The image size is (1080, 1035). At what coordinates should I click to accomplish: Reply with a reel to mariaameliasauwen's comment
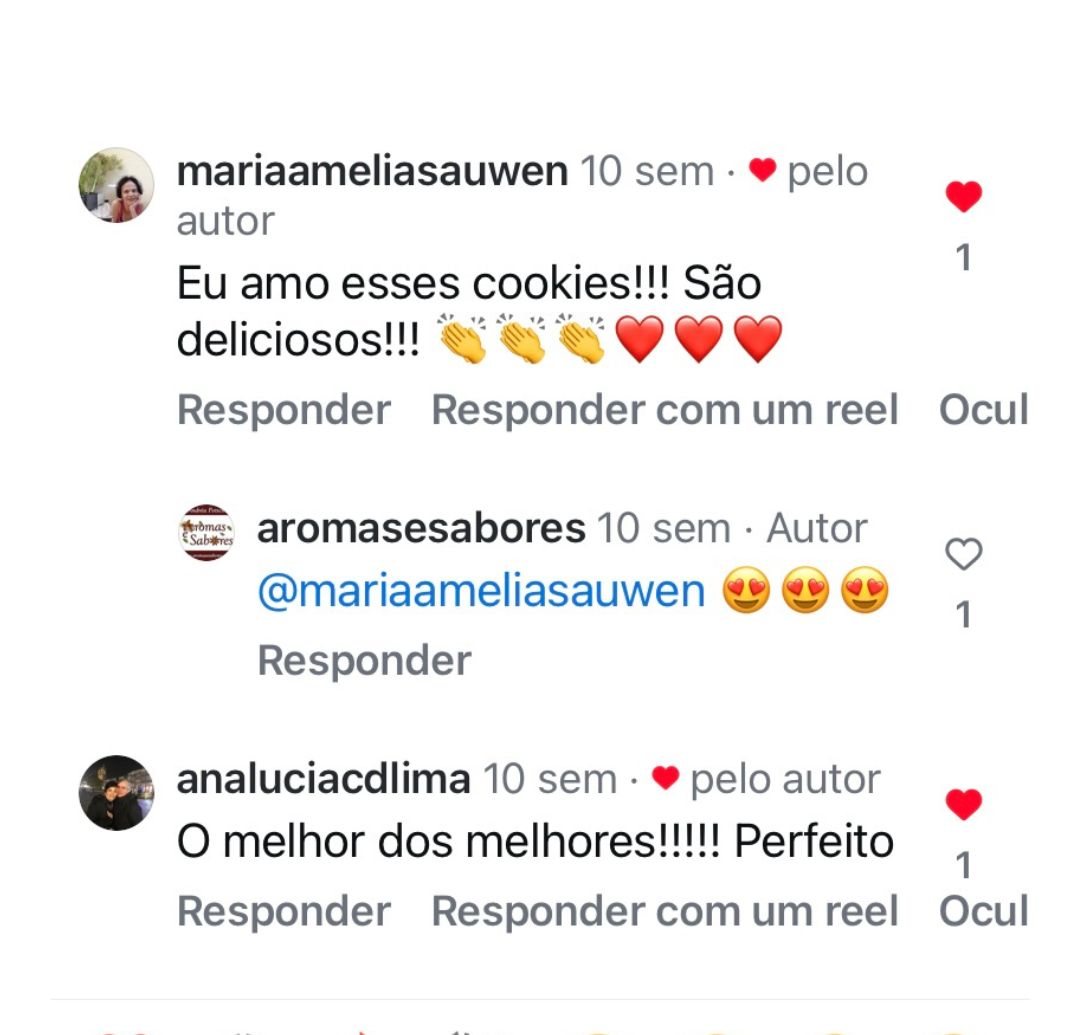click(665, 410)
